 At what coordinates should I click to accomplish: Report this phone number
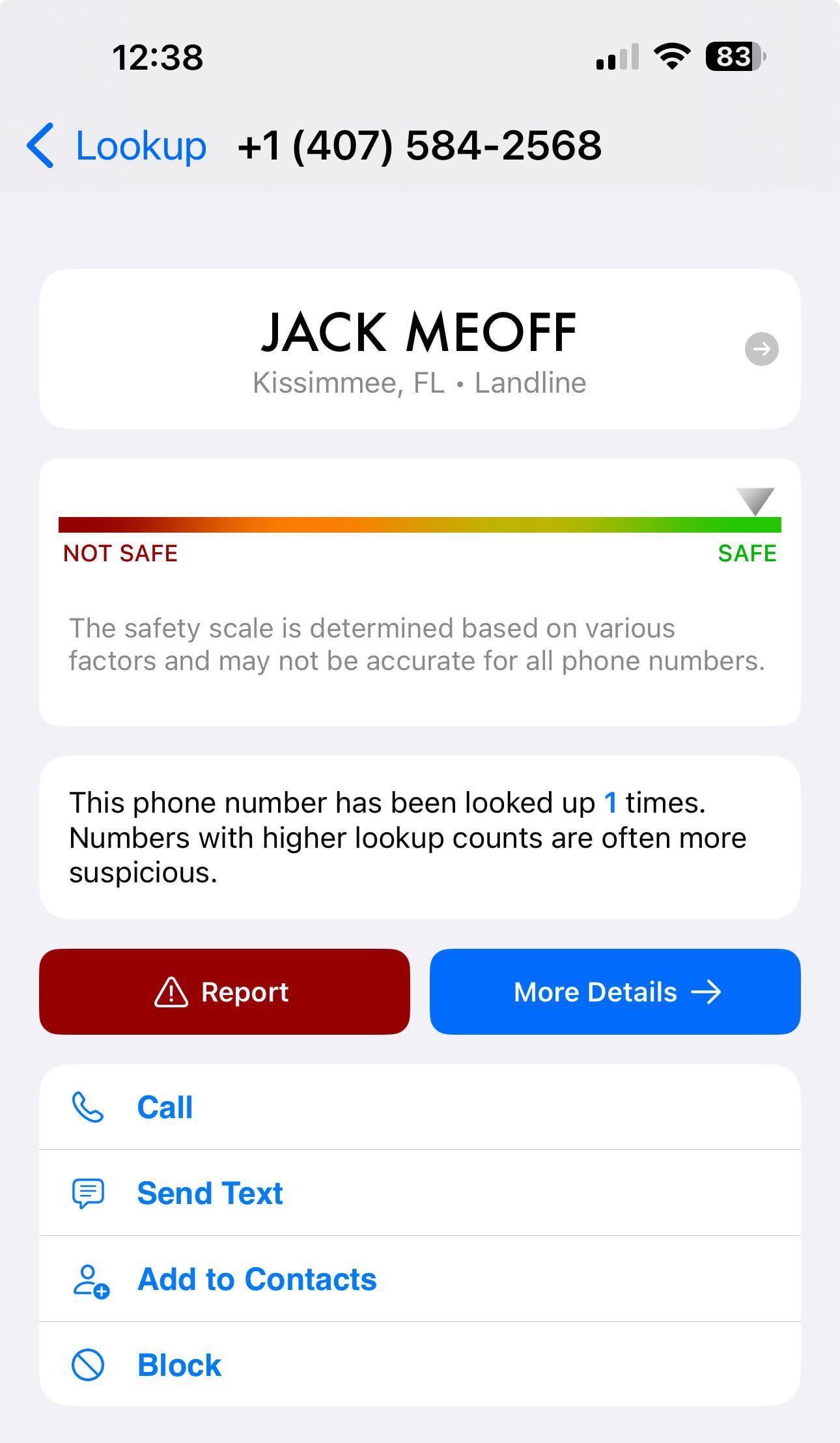224,992
